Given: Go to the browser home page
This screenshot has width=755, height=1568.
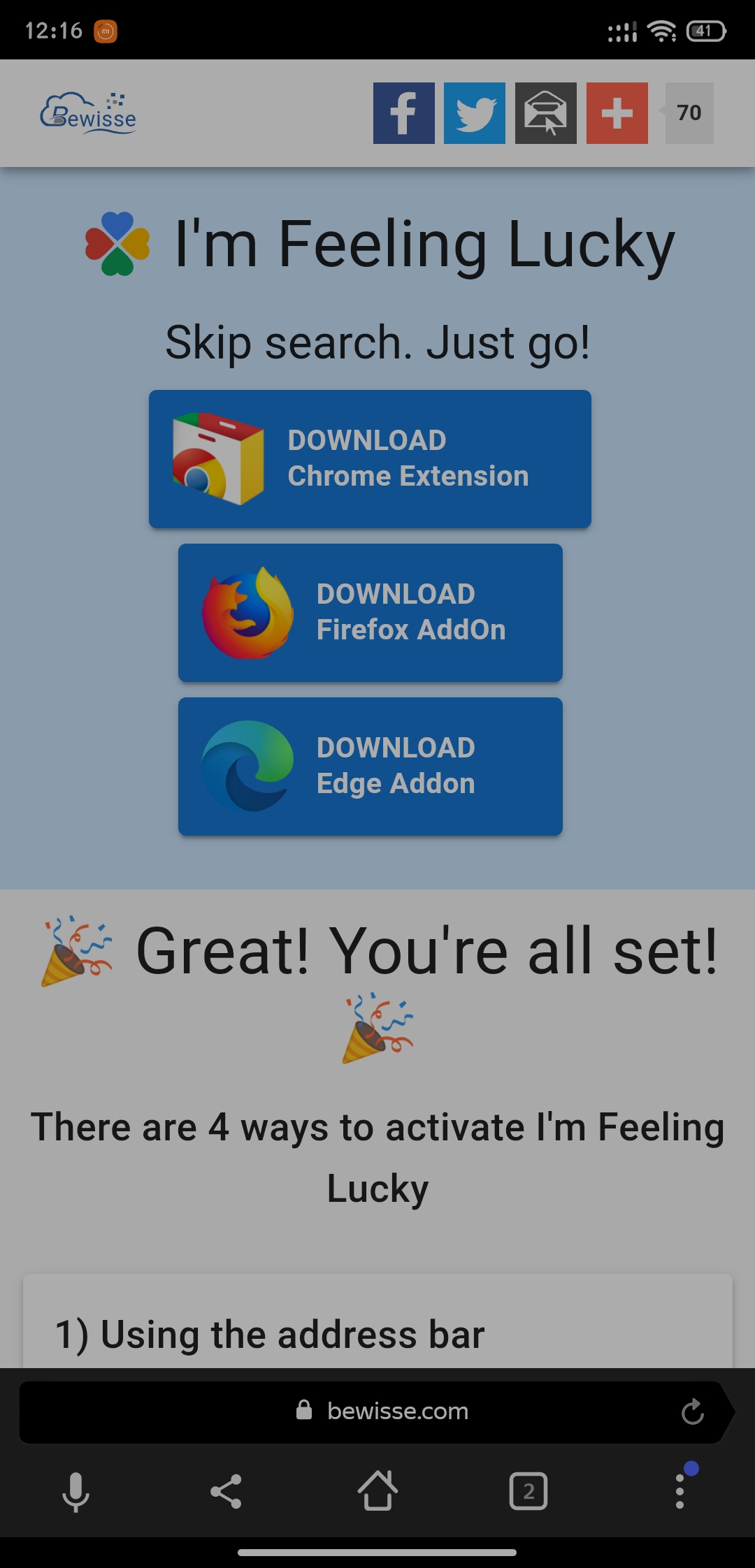Looking at the screenshot, I should (377, 1492).
